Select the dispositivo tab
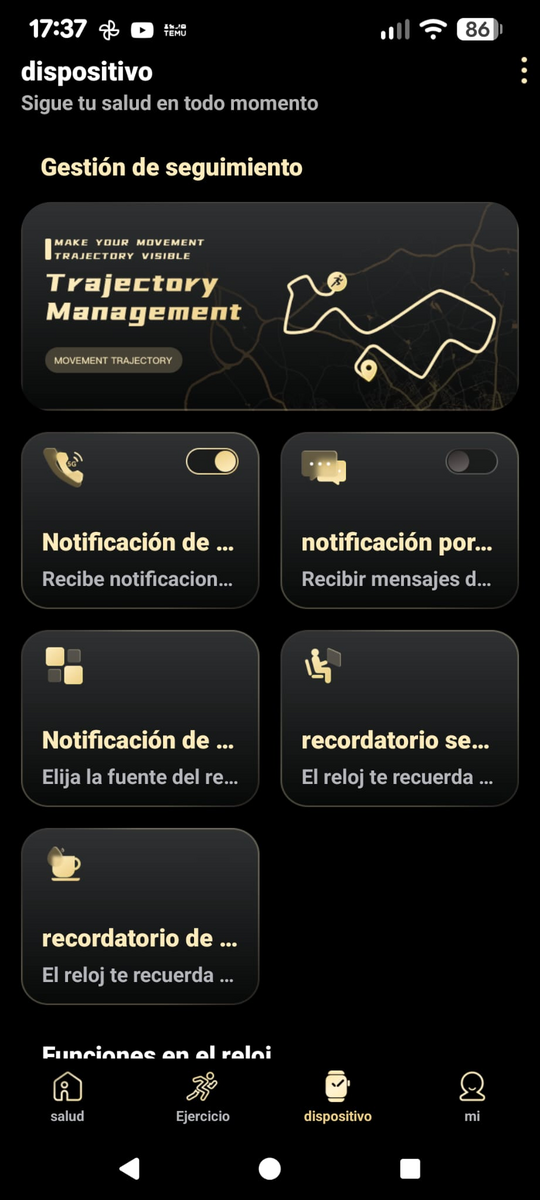Screen dimensions: 540x1200 pyautogui.click(x=338, y=1097)
